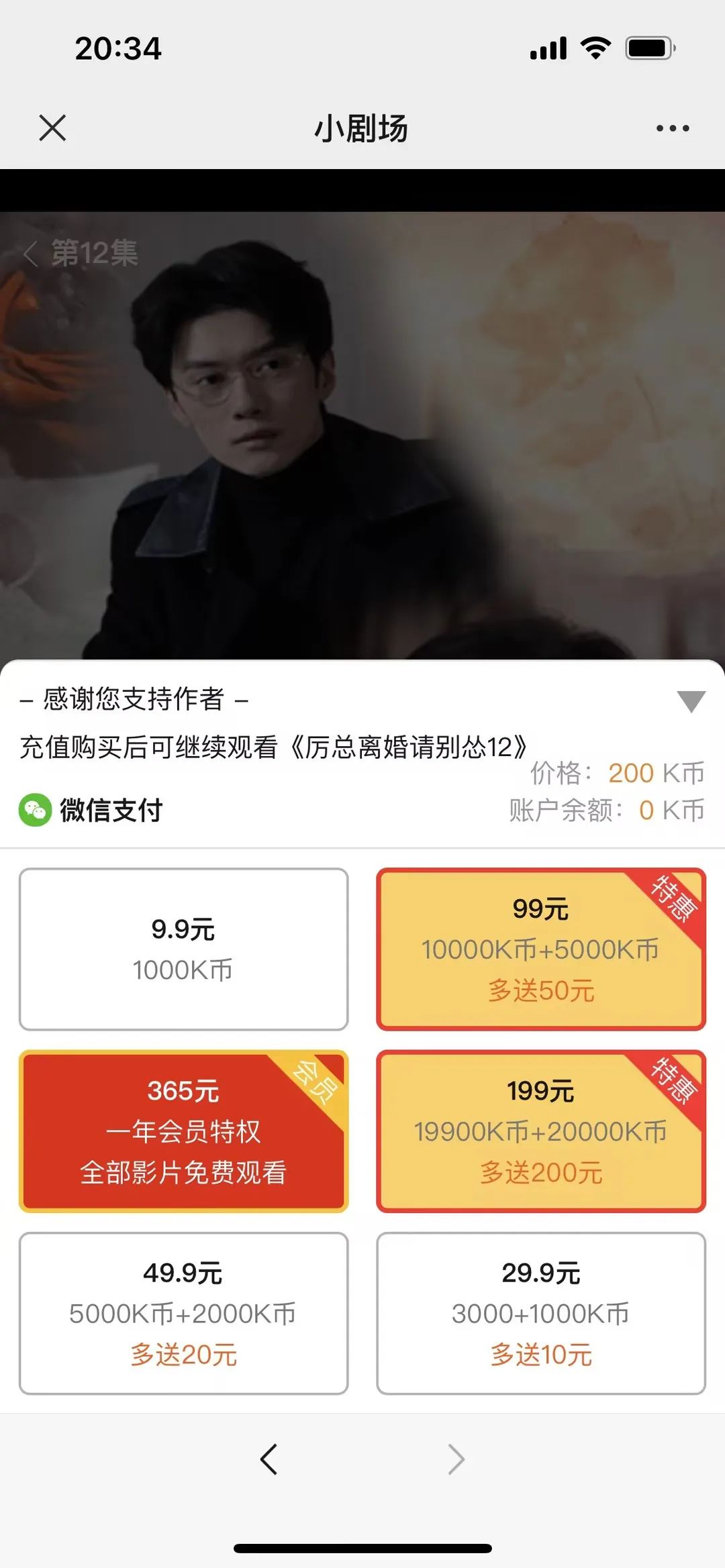The width and height of the screenshot is (725, 1568).
Task: Tap the WeChat Pay green icon
Action: click(35, 810)
